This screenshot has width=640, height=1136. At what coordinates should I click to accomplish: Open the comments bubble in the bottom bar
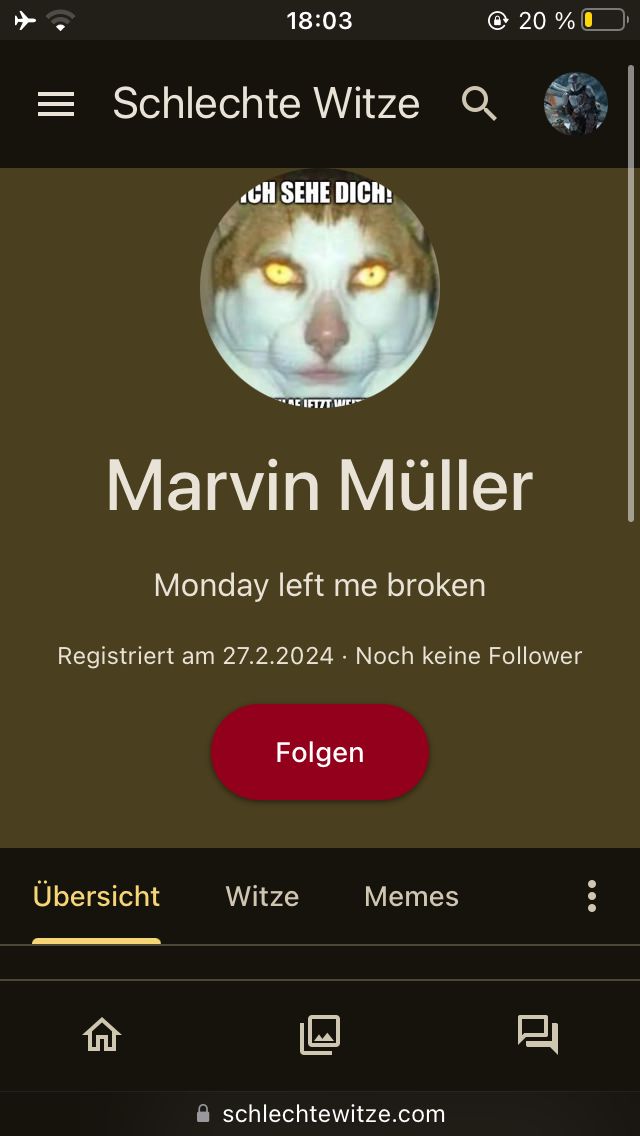coord(538,1035)
